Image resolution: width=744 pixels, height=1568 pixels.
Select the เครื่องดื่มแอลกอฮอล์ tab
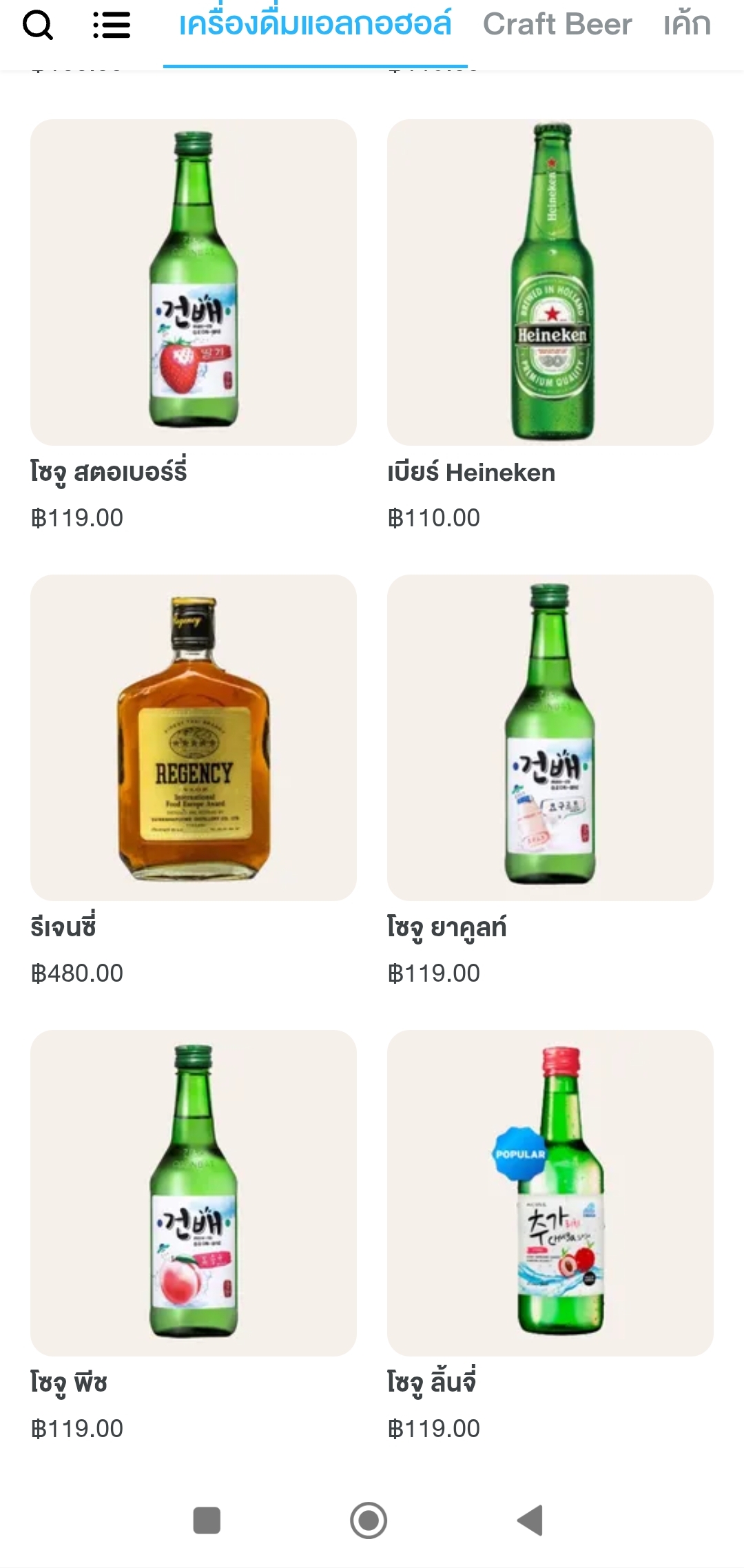(315, 25)
